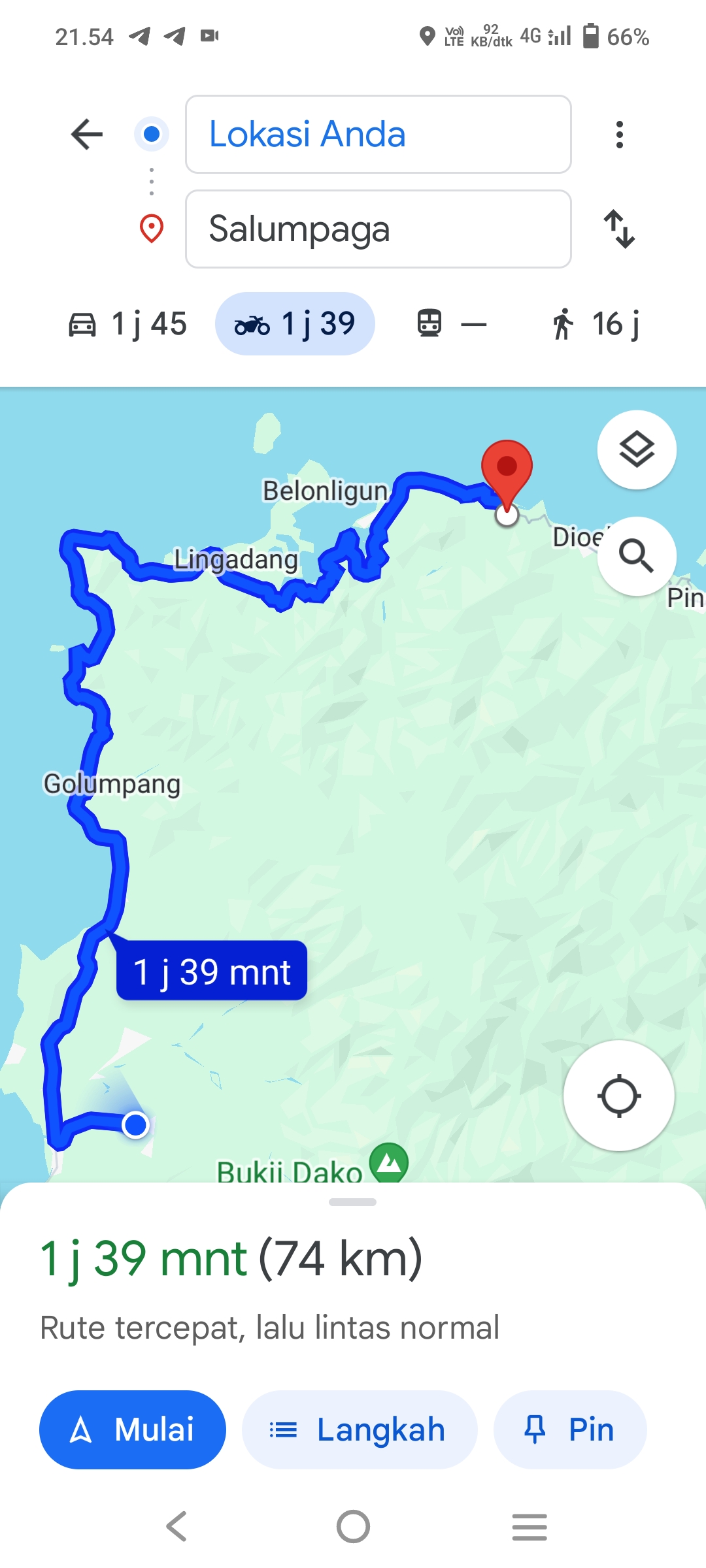Edit the Lokasi Anda starting point field
This screenshot has height=1568, width=706.
[378, 135]
